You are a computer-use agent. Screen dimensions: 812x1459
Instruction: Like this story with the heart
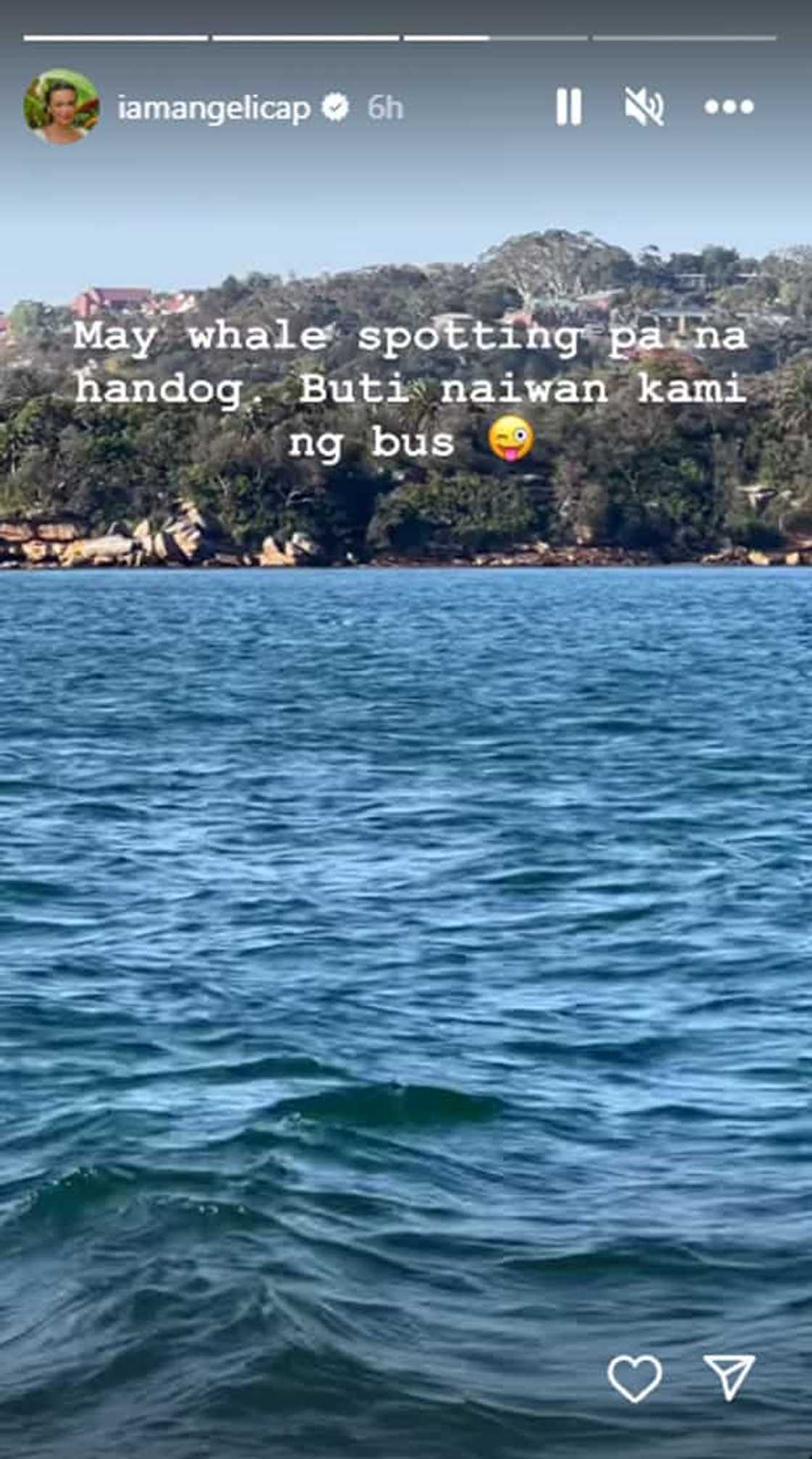pos(634,1378)
